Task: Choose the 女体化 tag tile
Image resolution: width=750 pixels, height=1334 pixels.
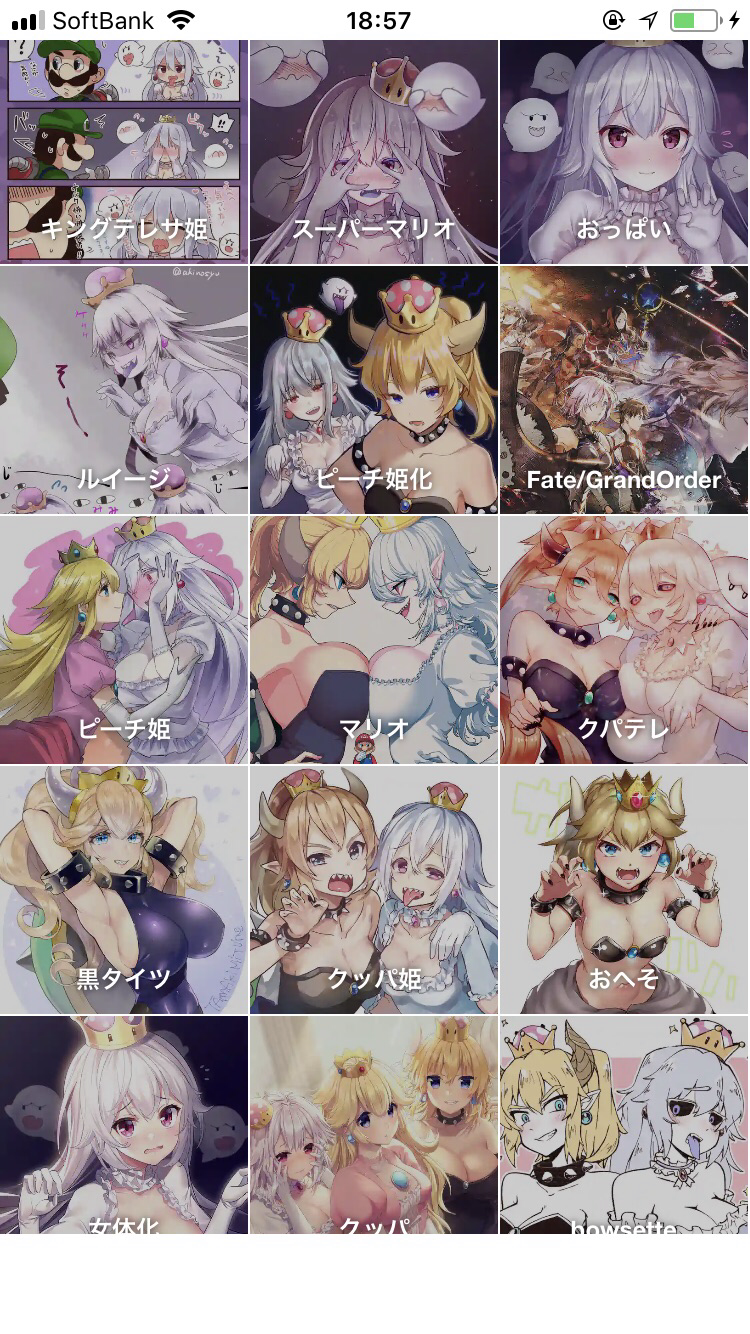Action: [124, 1125]
